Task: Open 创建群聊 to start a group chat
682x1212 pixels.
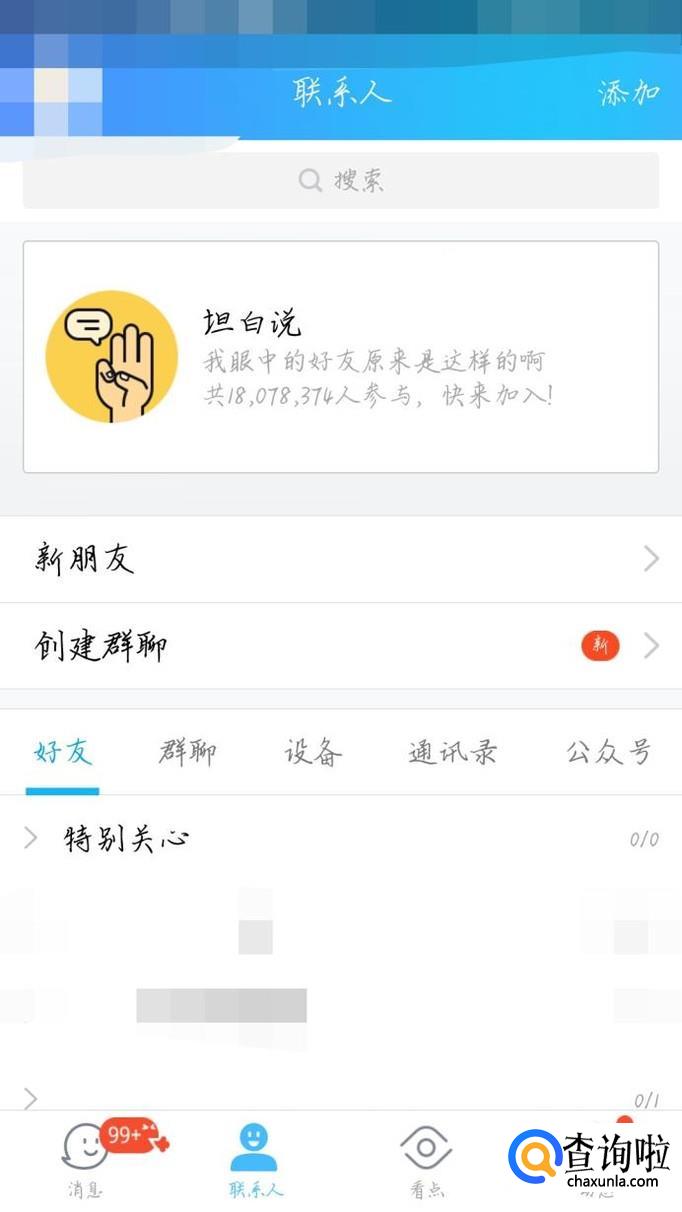Action: click(341, 646)
